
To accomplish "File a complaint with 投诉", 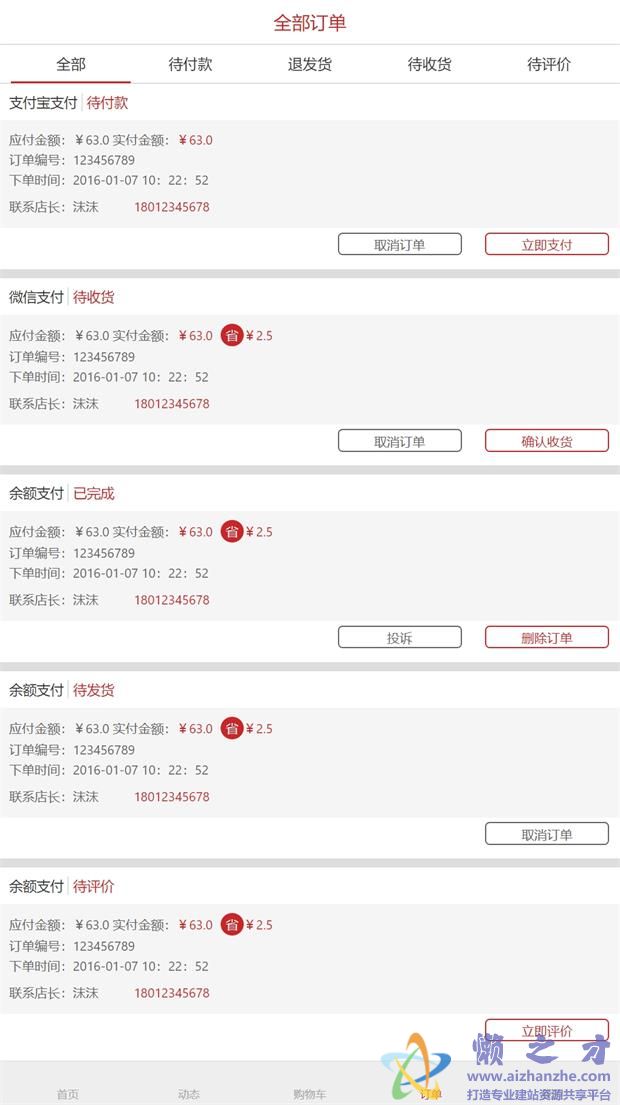I will point(399,637).
